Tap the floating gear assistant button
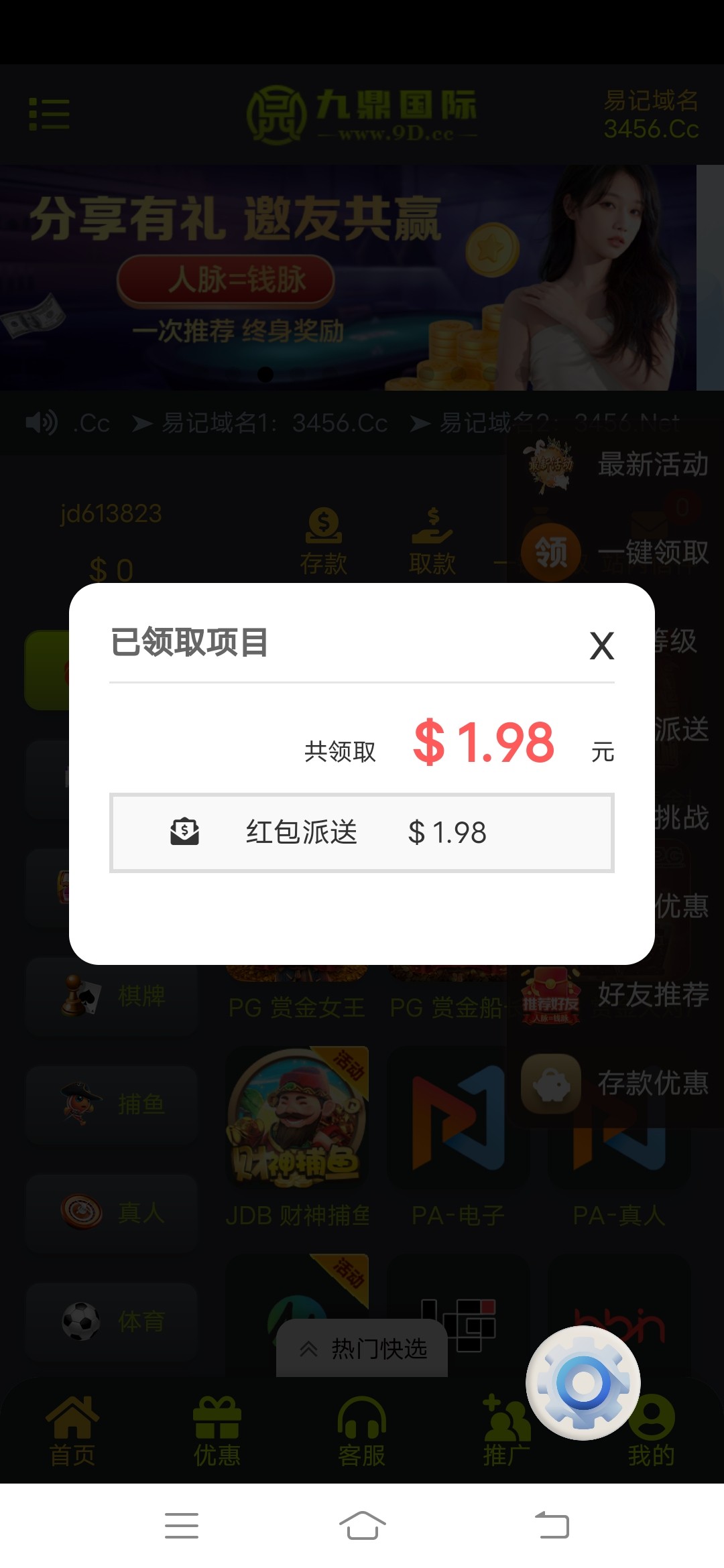Image resolution: width=724 pixels, height=1568 pixels. (583, 1382)
